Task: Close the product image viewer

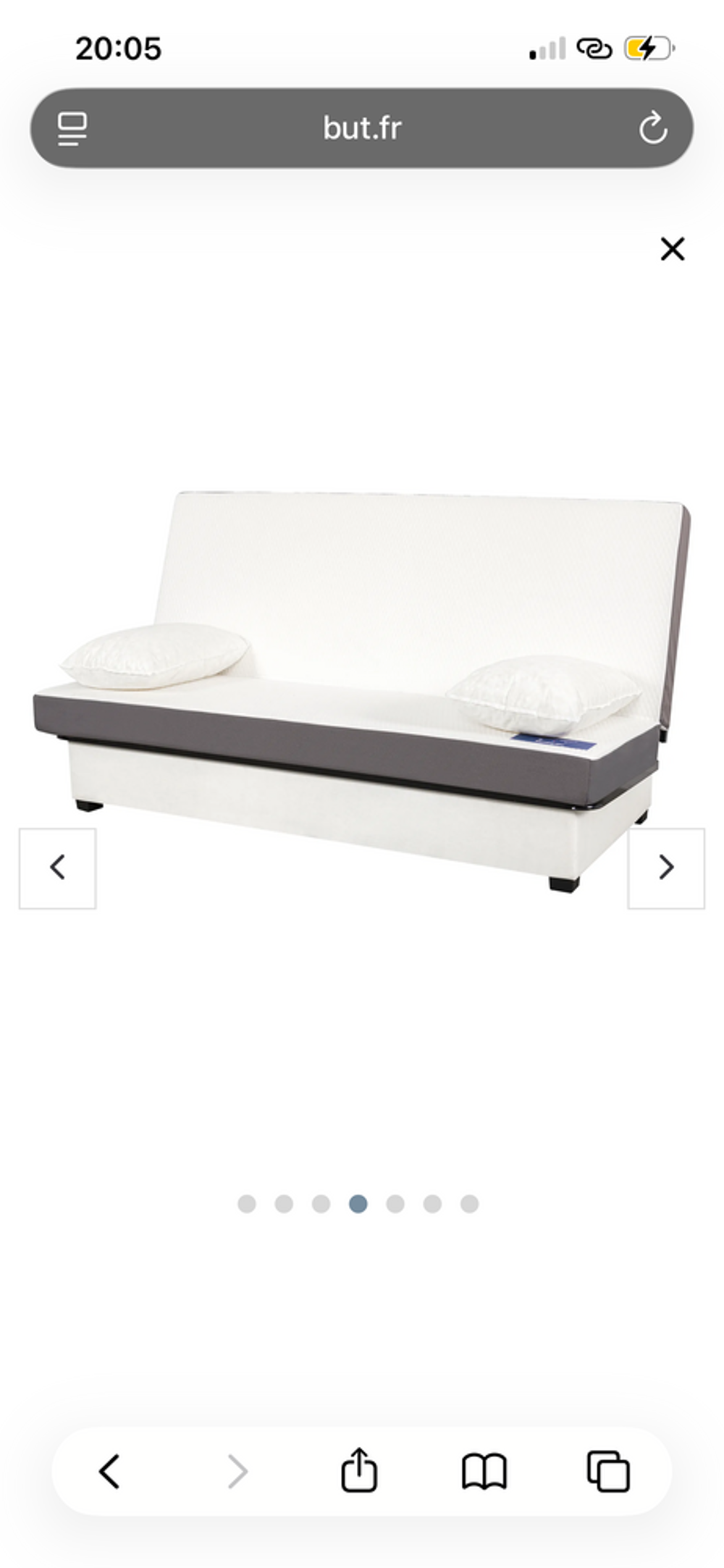Action: coord(673,249)
